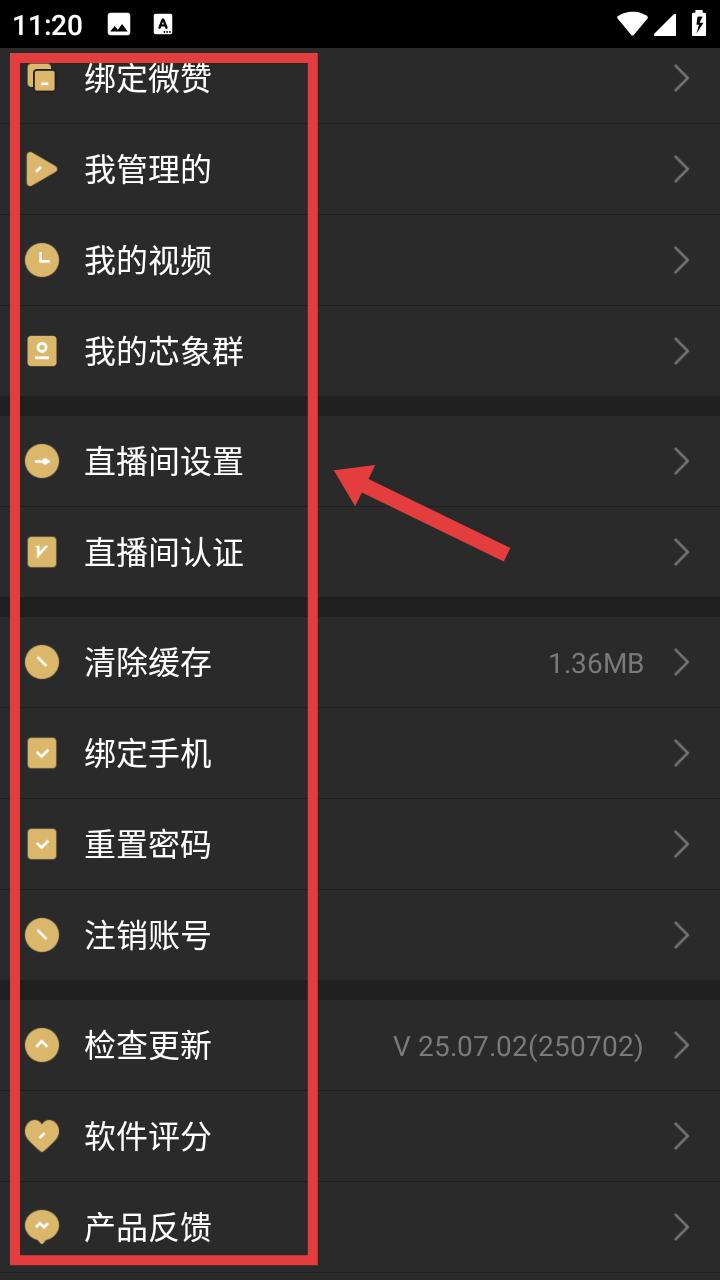The height and width of the screenshot is (1280, 720).
Task: Open 产品反馈 feedback
Action: pos(360,1227)
